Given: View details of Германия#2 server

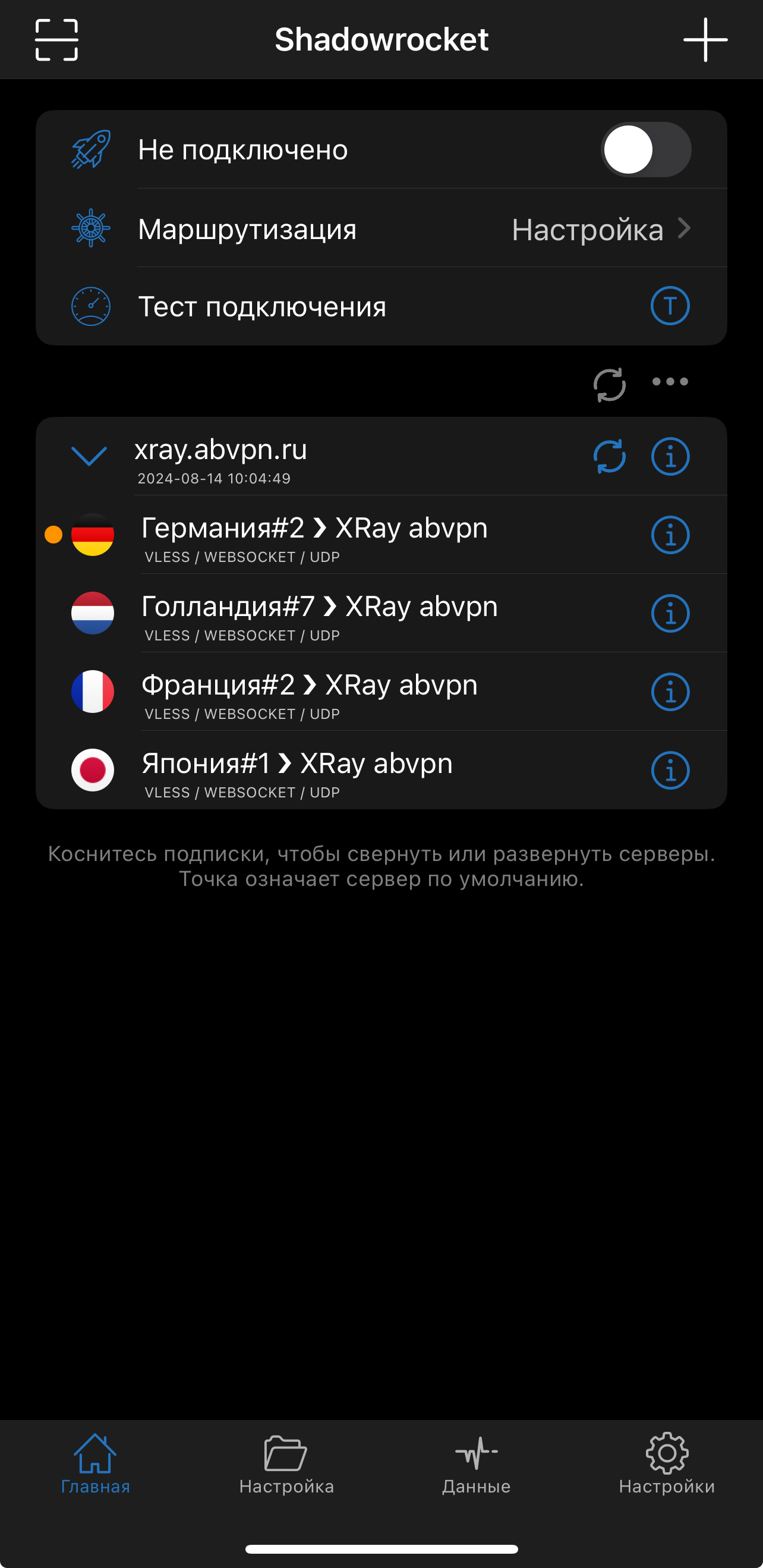Looking at the screenshot, I should coord(670,535).
